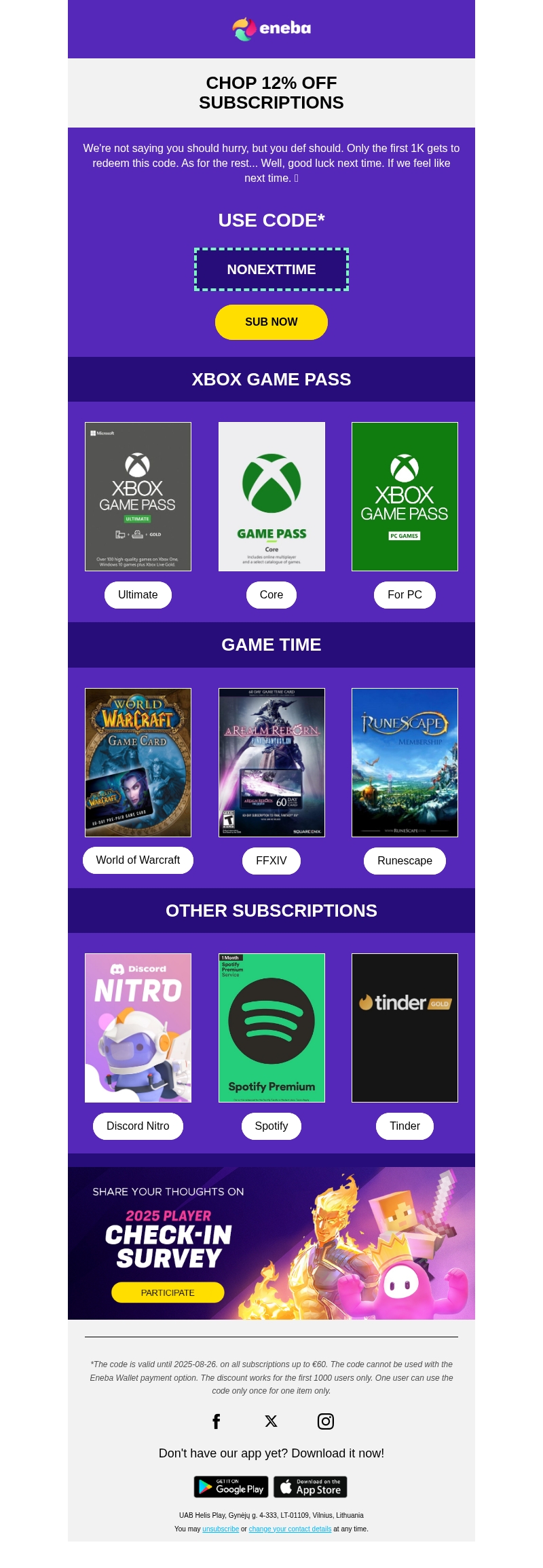Open the Ultimate Game Pass button
This screenshot has width=543, height=1568.
pyautogui.click(x=138, y=594)
